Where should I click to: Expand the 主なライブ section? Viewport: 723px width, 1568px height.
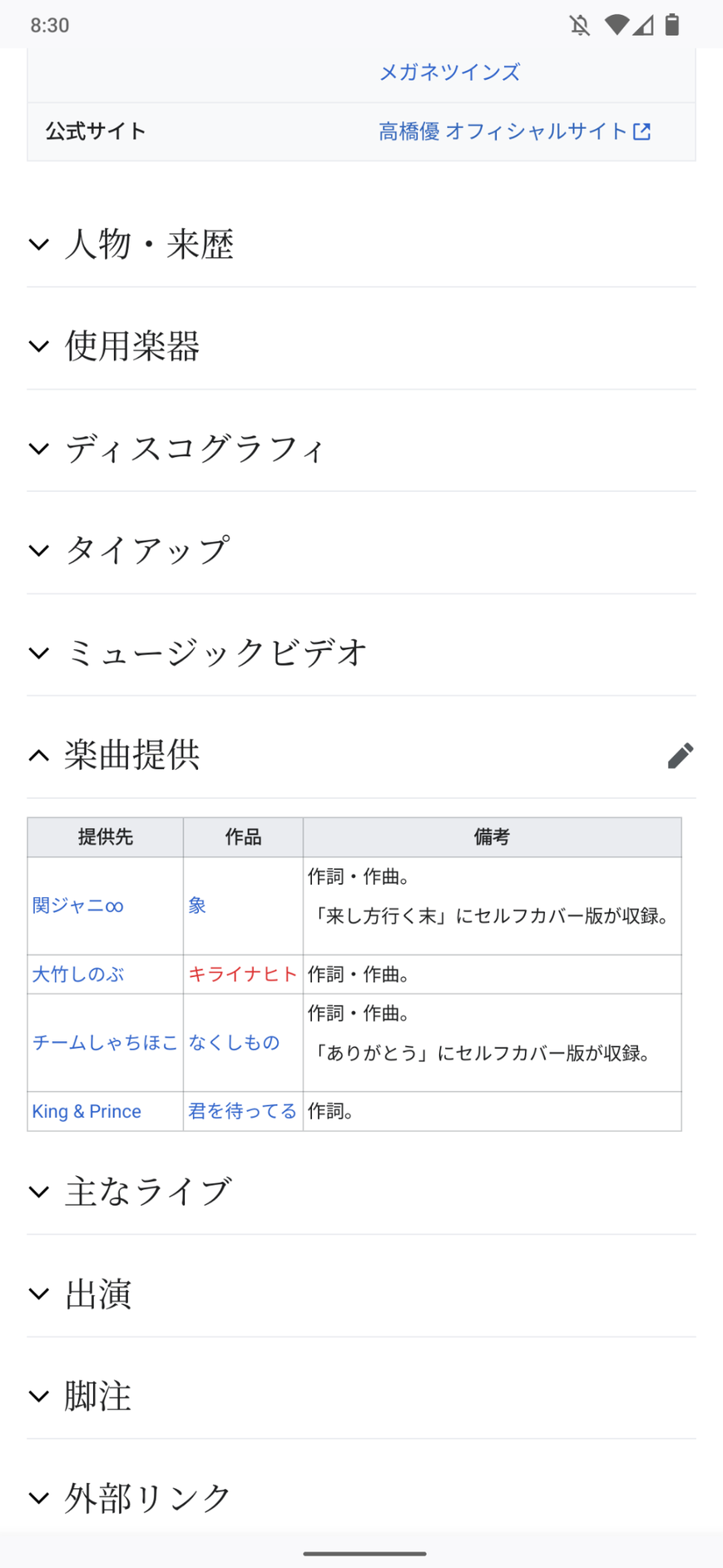148,1192
